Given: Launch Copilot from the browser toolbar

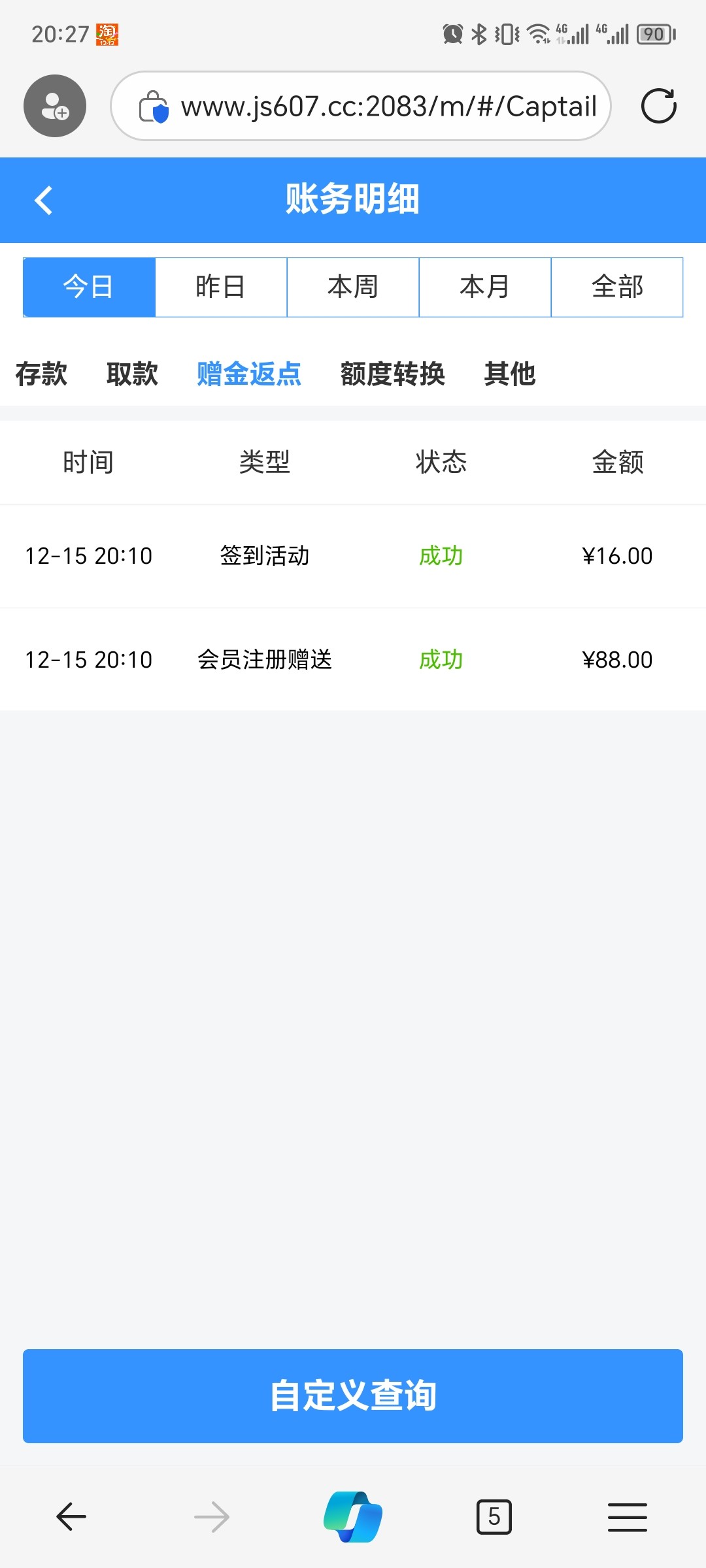Looking at the screenshot, I should pos(353,1516).
